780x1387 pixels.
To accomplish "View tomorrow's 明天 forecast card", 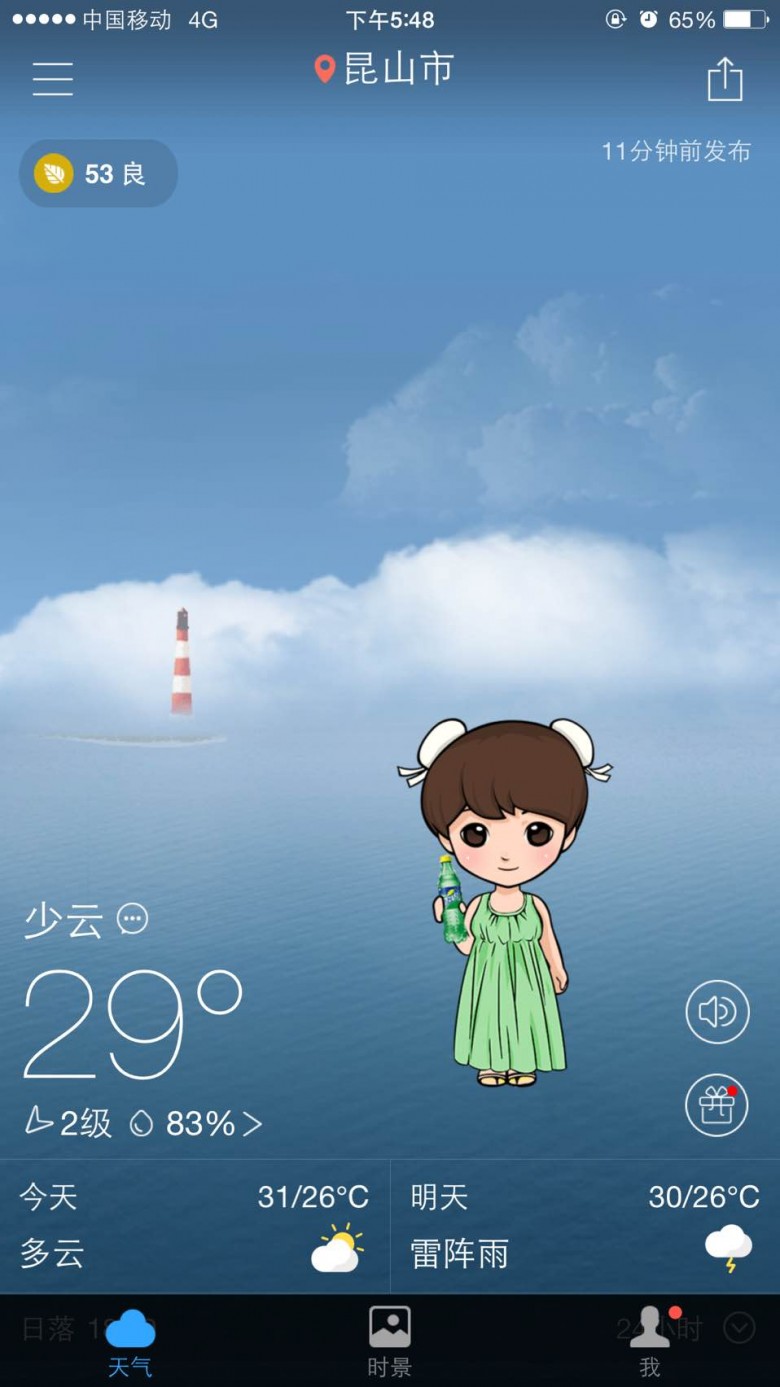I will pyautogui.click(x=585, y=1226).
